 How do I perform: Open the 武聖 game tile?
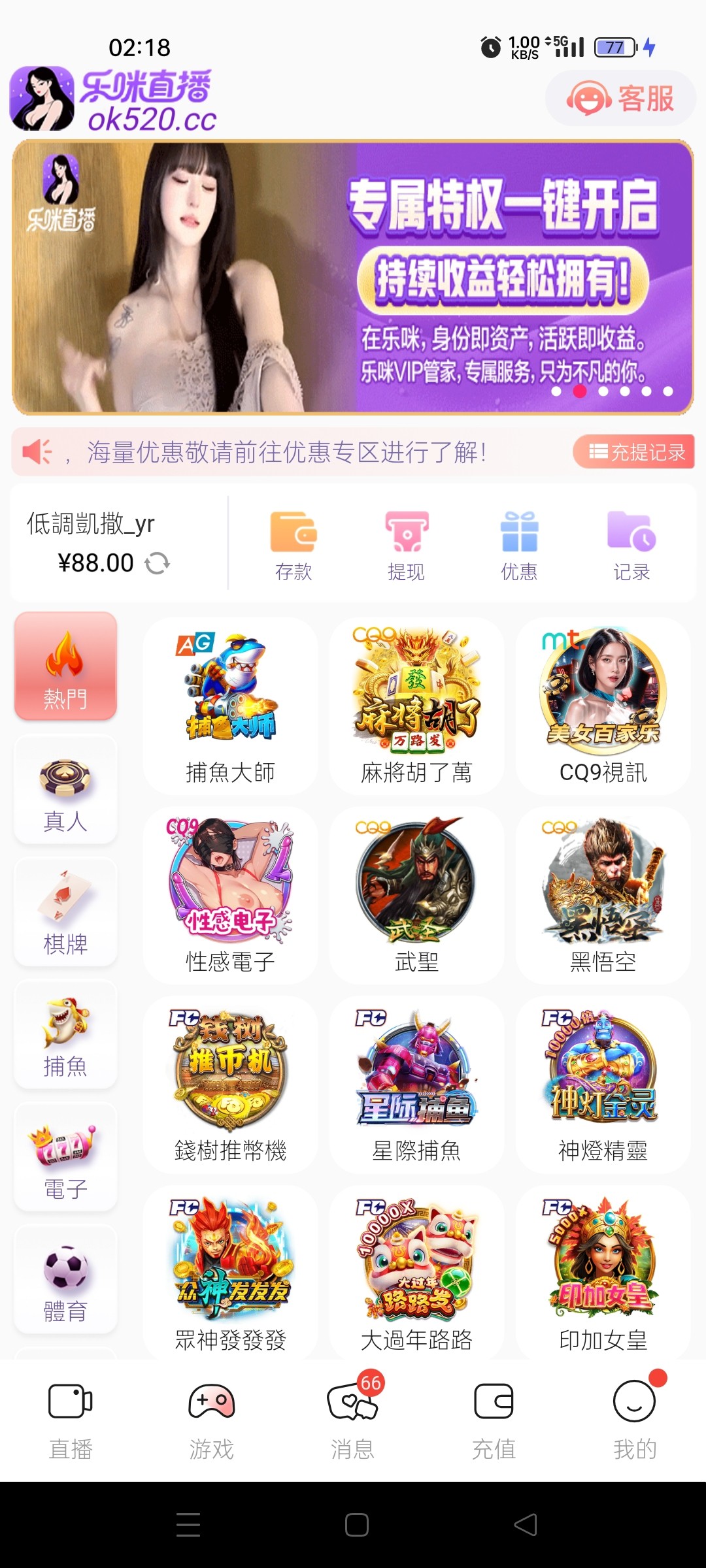coord(416,895)
